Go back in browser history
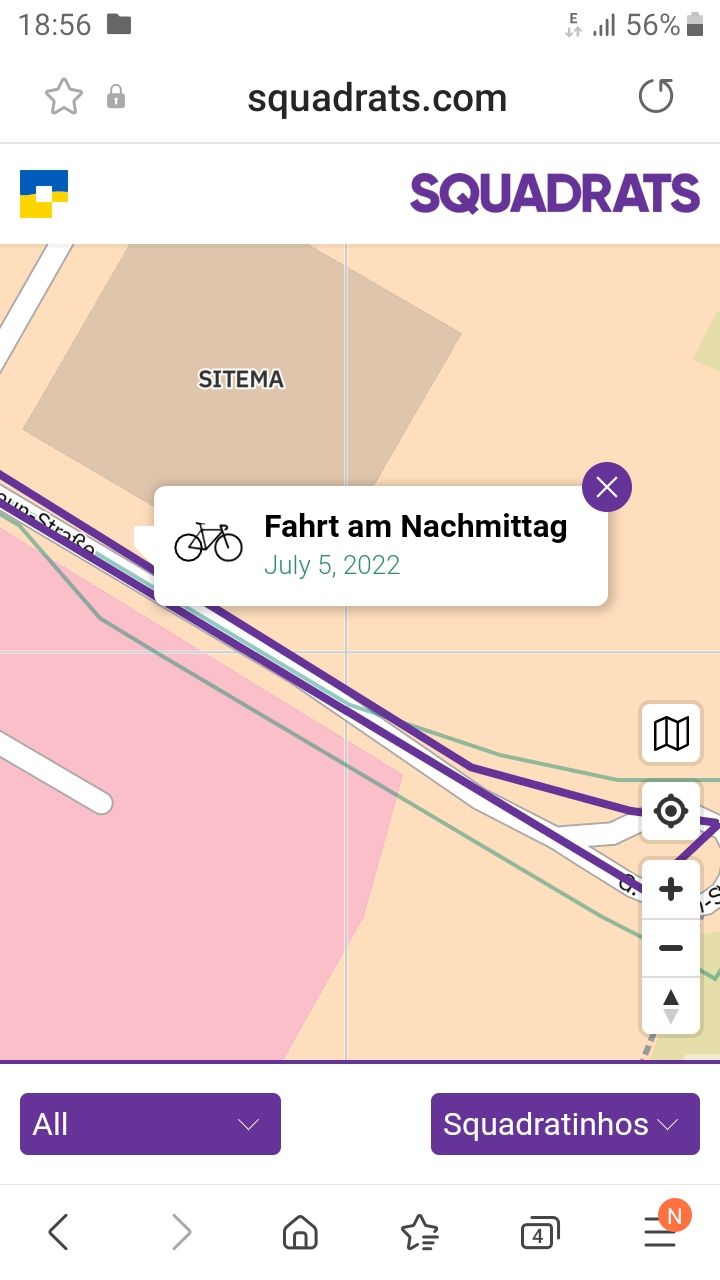The image size is (720, 1280). [59, 1232]
